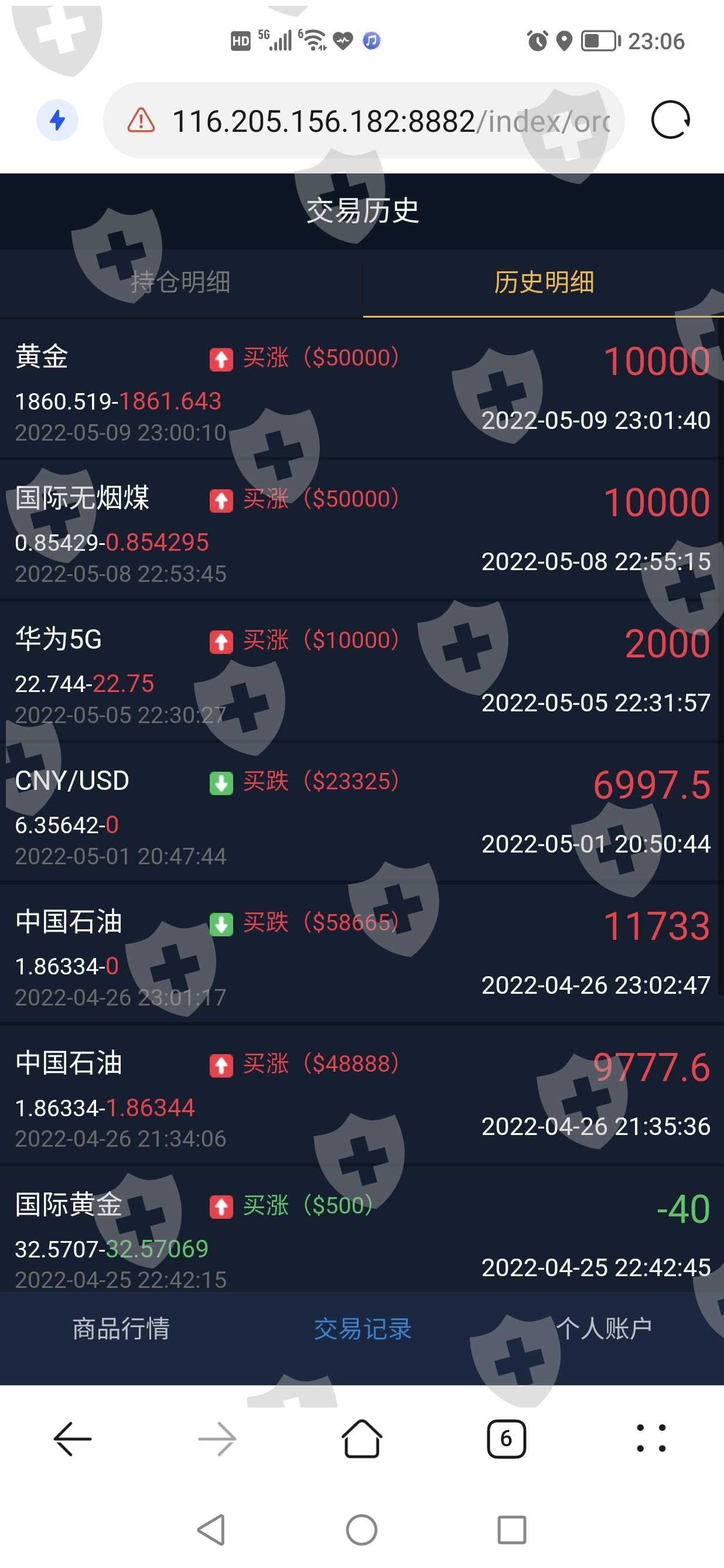Show the open browser tabs
This screenshot has height=1568, width=724.
coord(506,1439)
